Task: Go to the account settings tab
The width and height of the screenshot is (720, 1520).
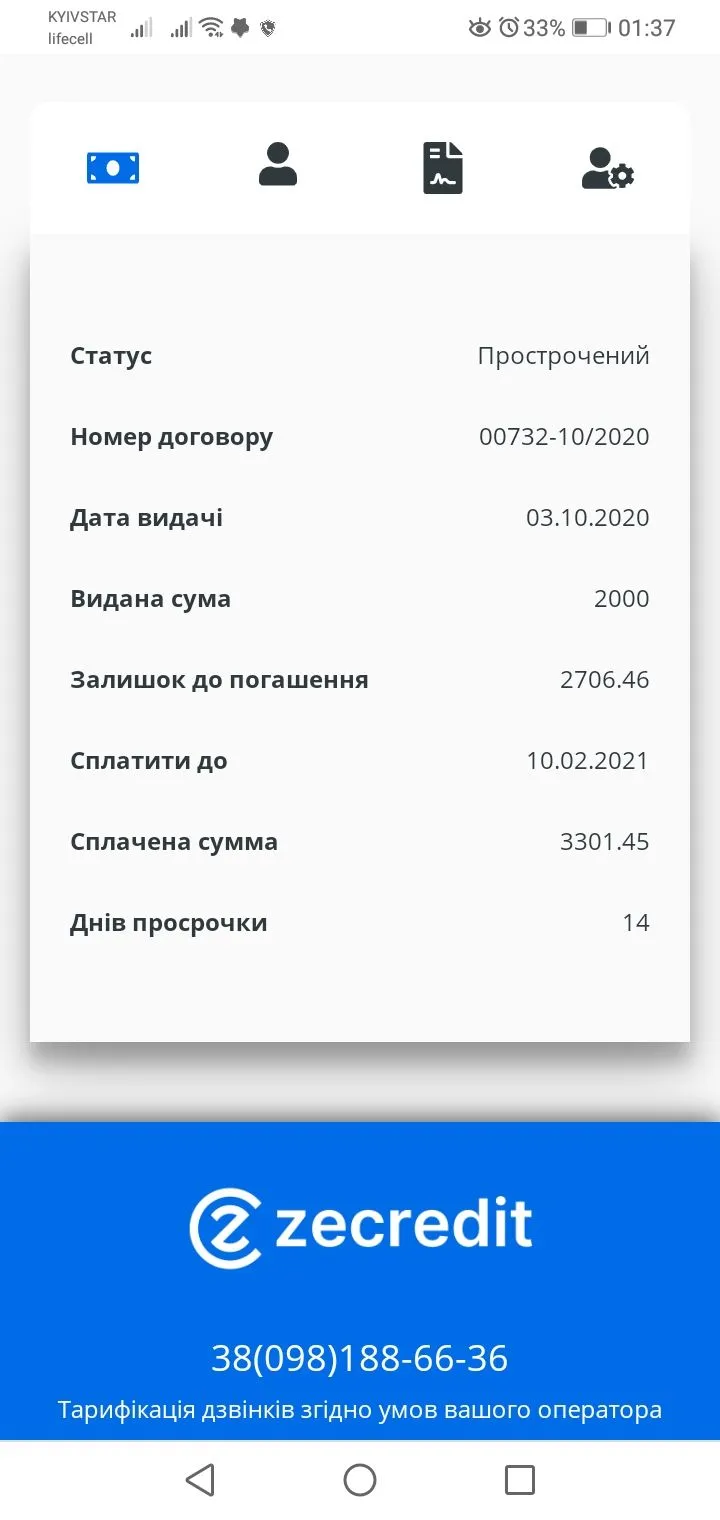Action: pyautogui.click(x=607, y=169)
